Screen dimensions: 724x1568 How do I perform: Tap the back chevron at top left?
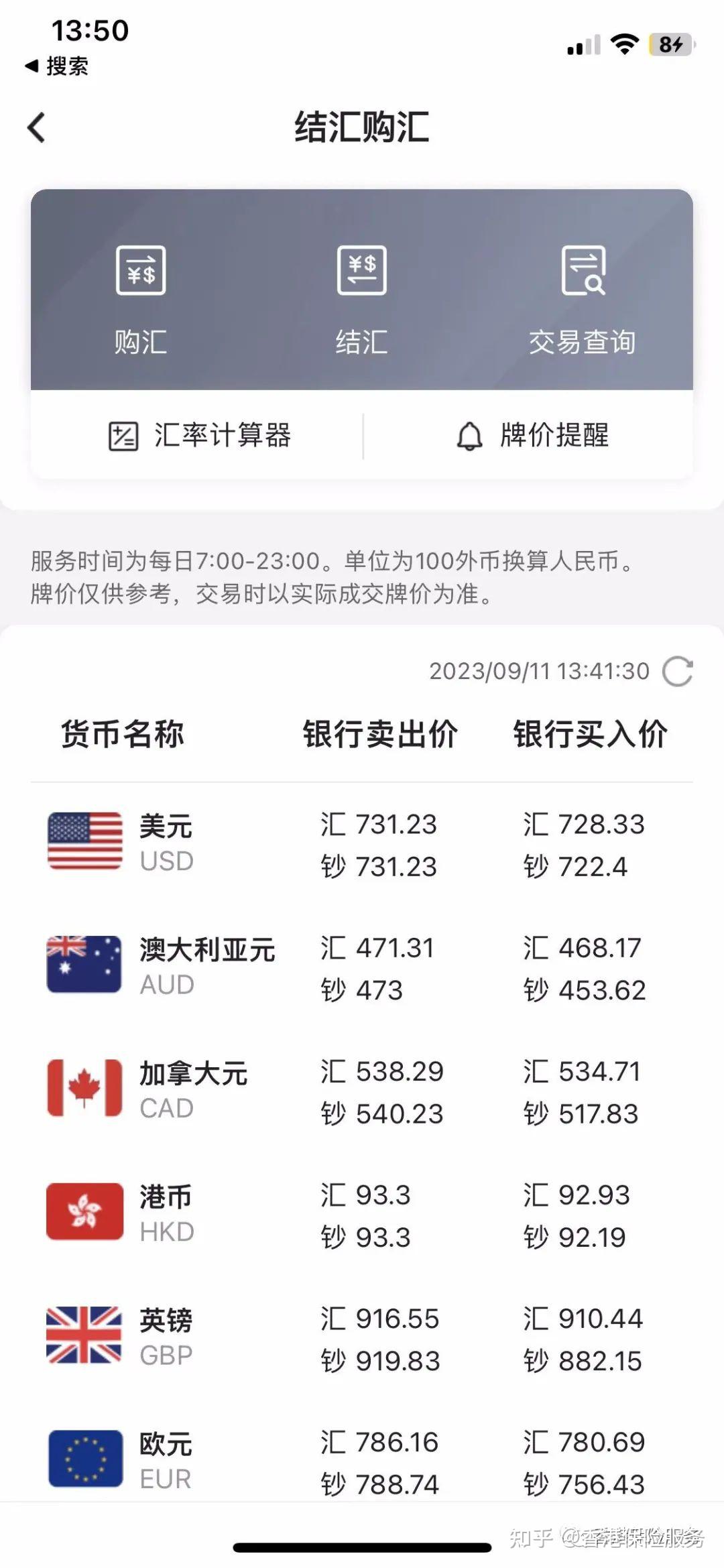click(38, 127)
